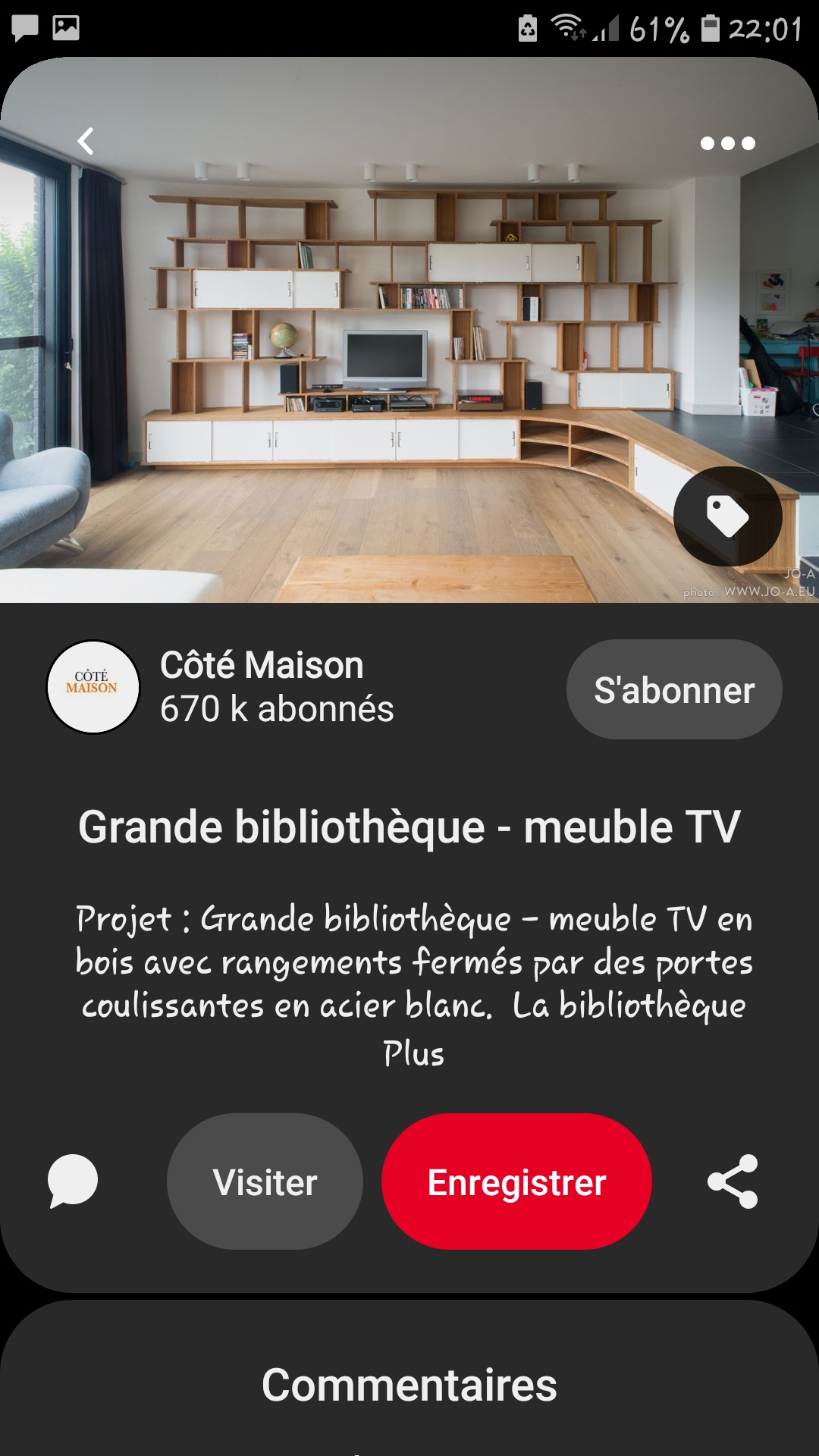819x1456 pixels.
Task: Open the Côté Maison profile
Action: pos(93,687)
